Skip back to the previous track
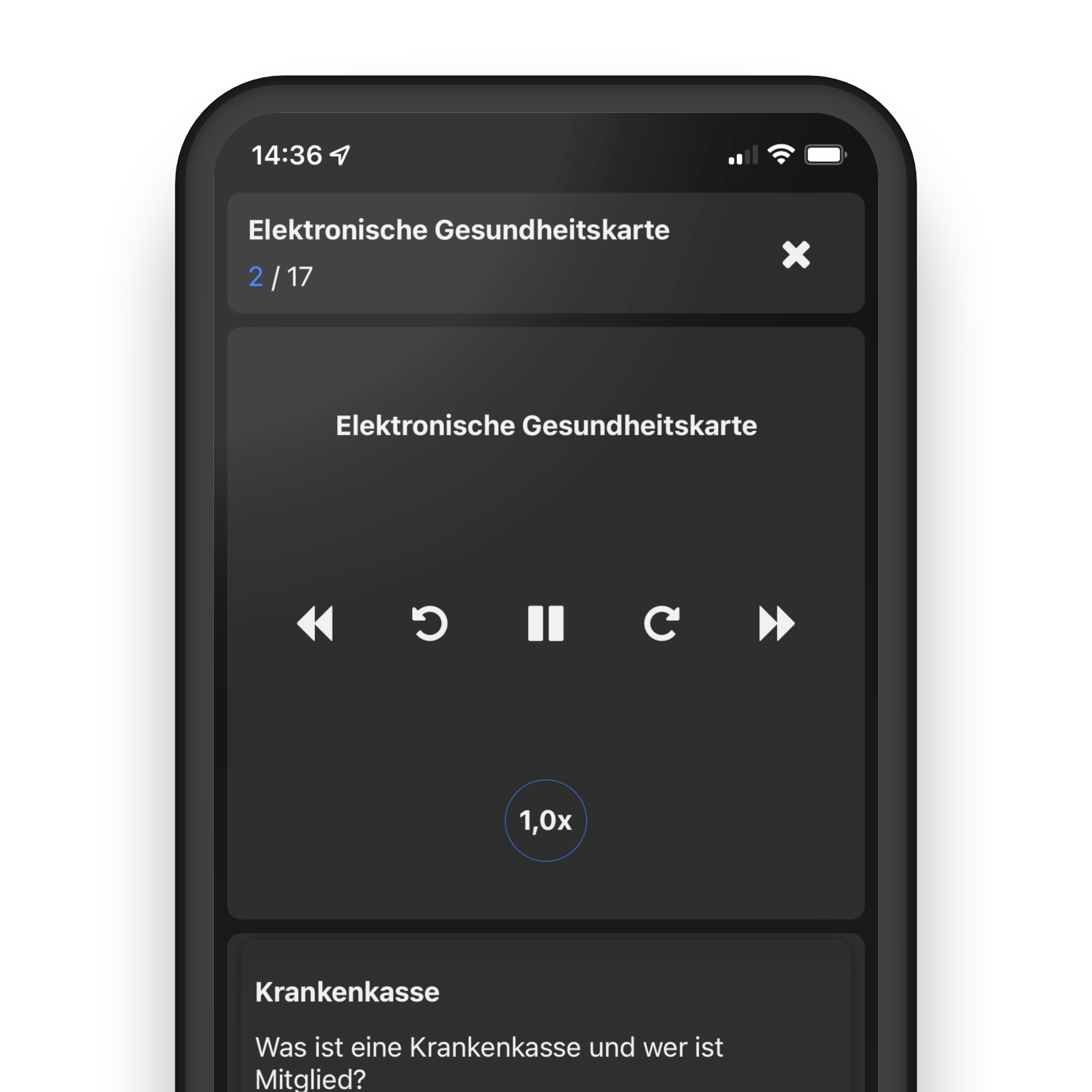This screenshot has height=1092, width=1092. point(315,623)
